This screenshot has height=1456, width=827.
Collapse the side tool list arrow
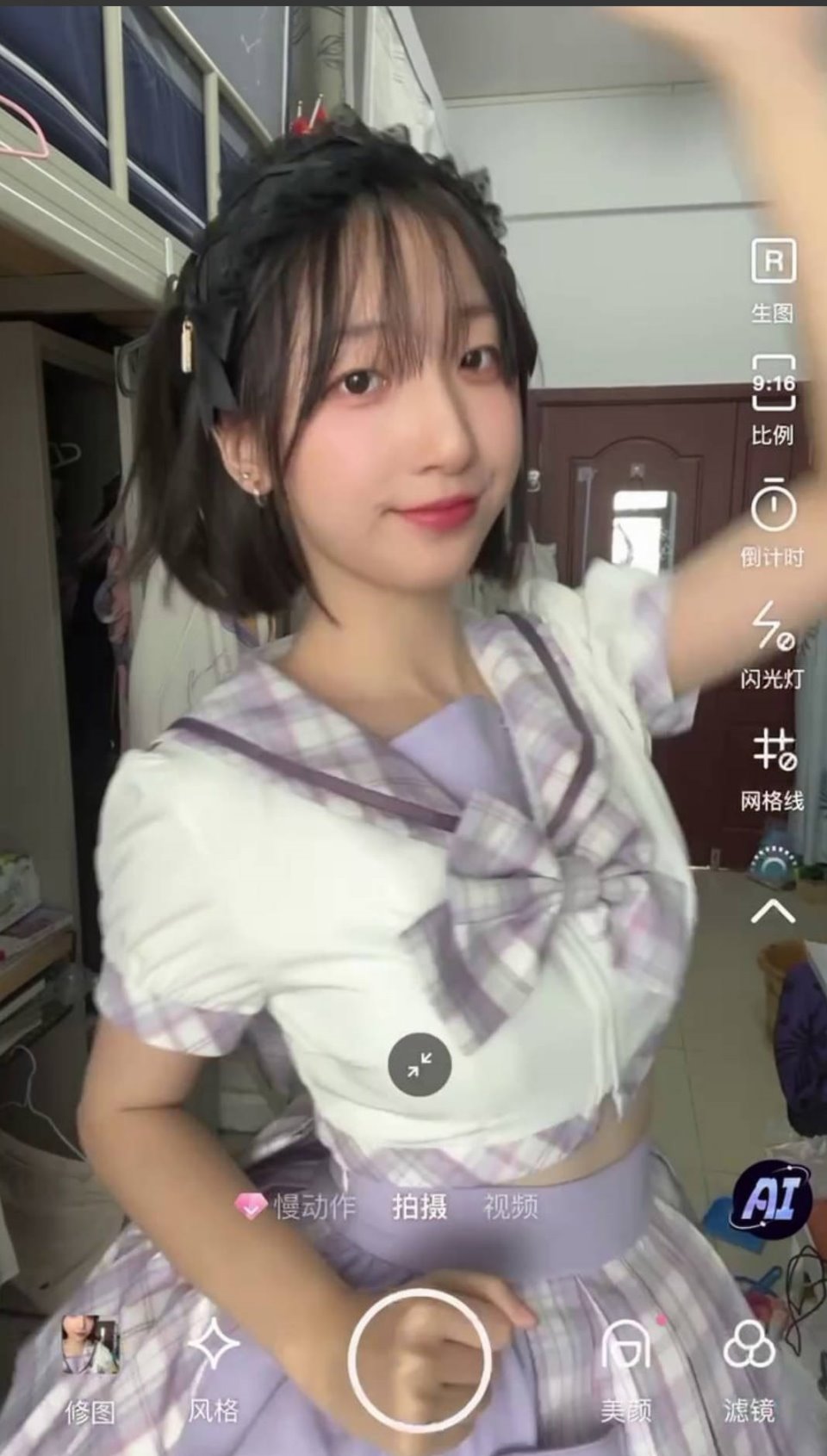[x=773, y=911]
